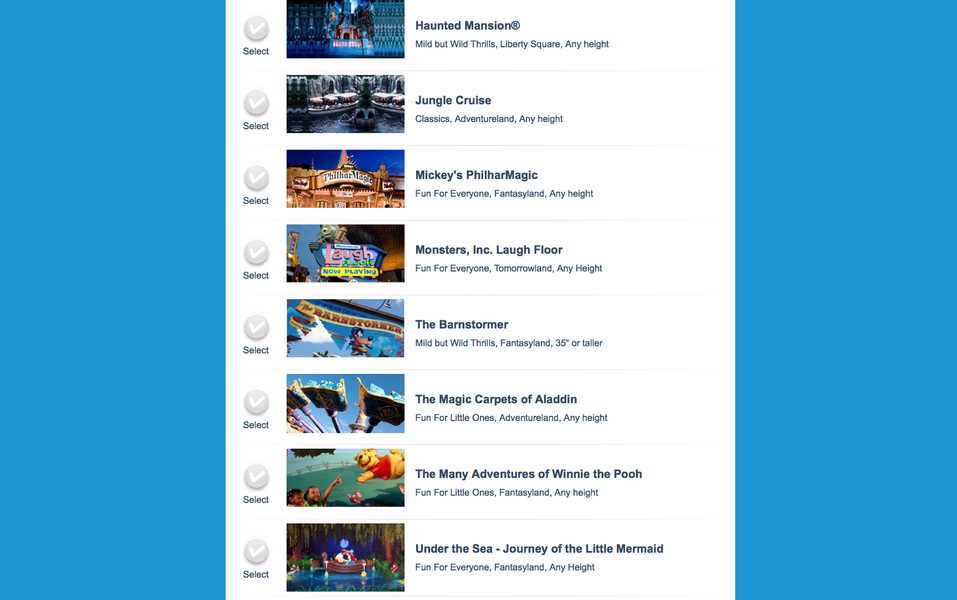Tick the select circle for The Barnstormer
Image resolution: width=957 pixels, height=600 pixels.
pos(256,327)
